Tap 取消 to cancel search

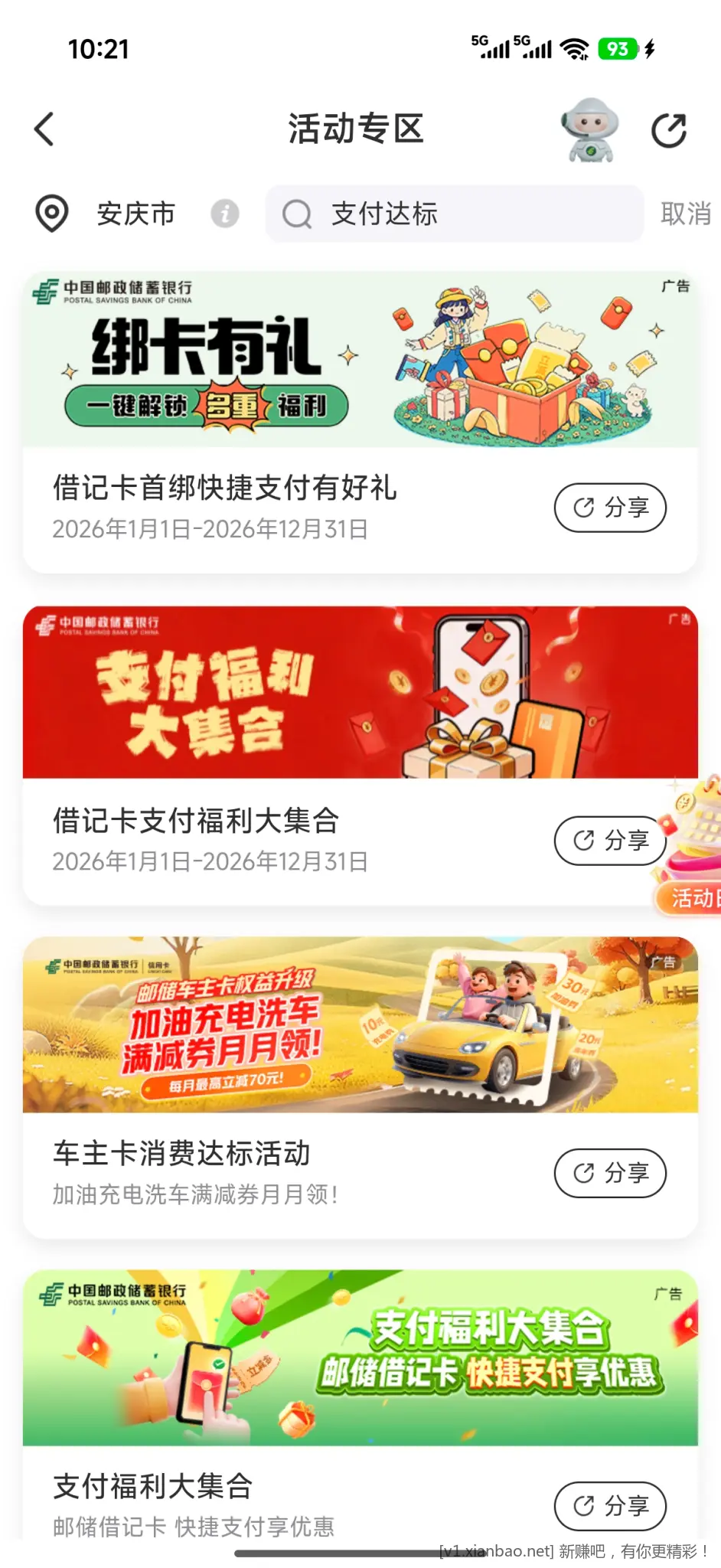(x=685, y=214)
